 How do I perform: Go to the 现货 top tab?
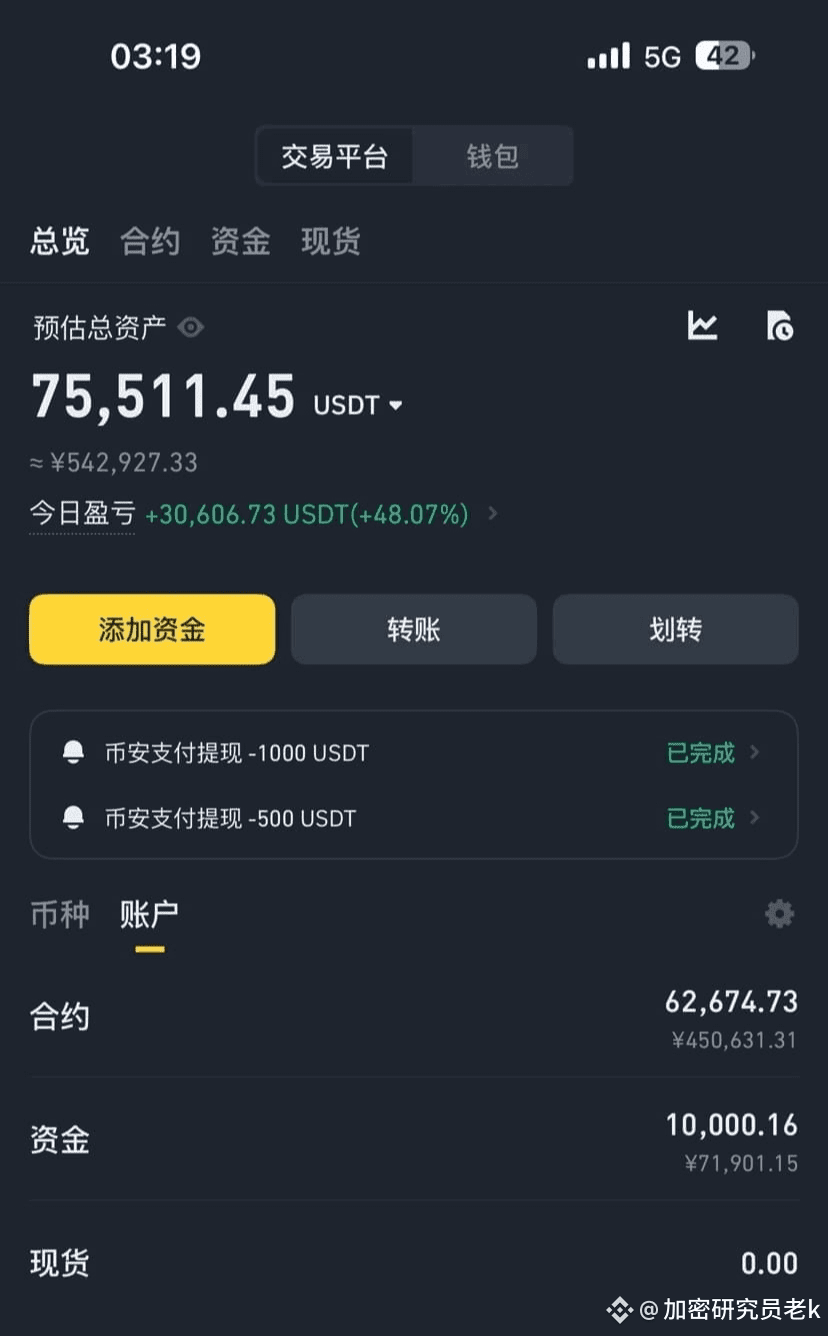(330, 241)
